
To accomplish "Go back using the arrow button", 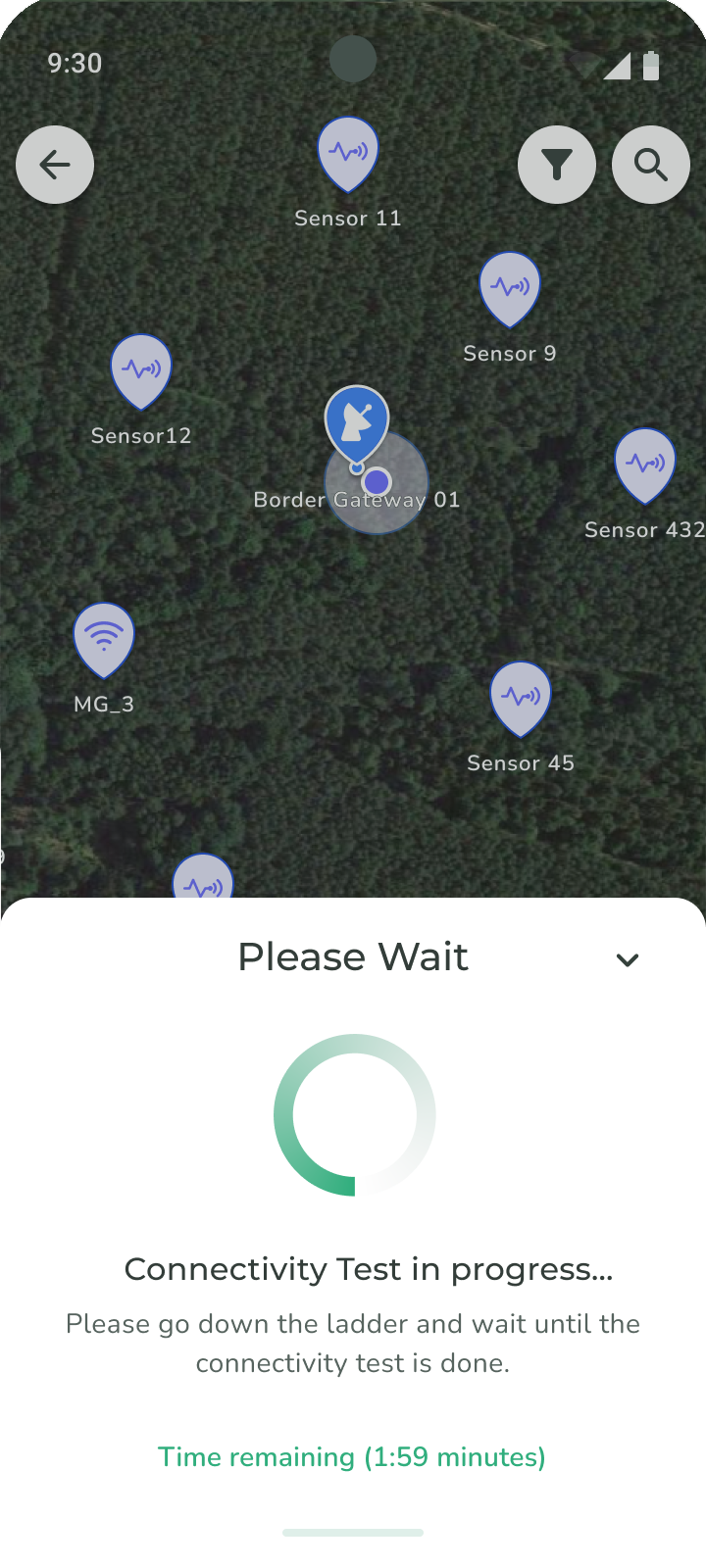I will (55, 165).
